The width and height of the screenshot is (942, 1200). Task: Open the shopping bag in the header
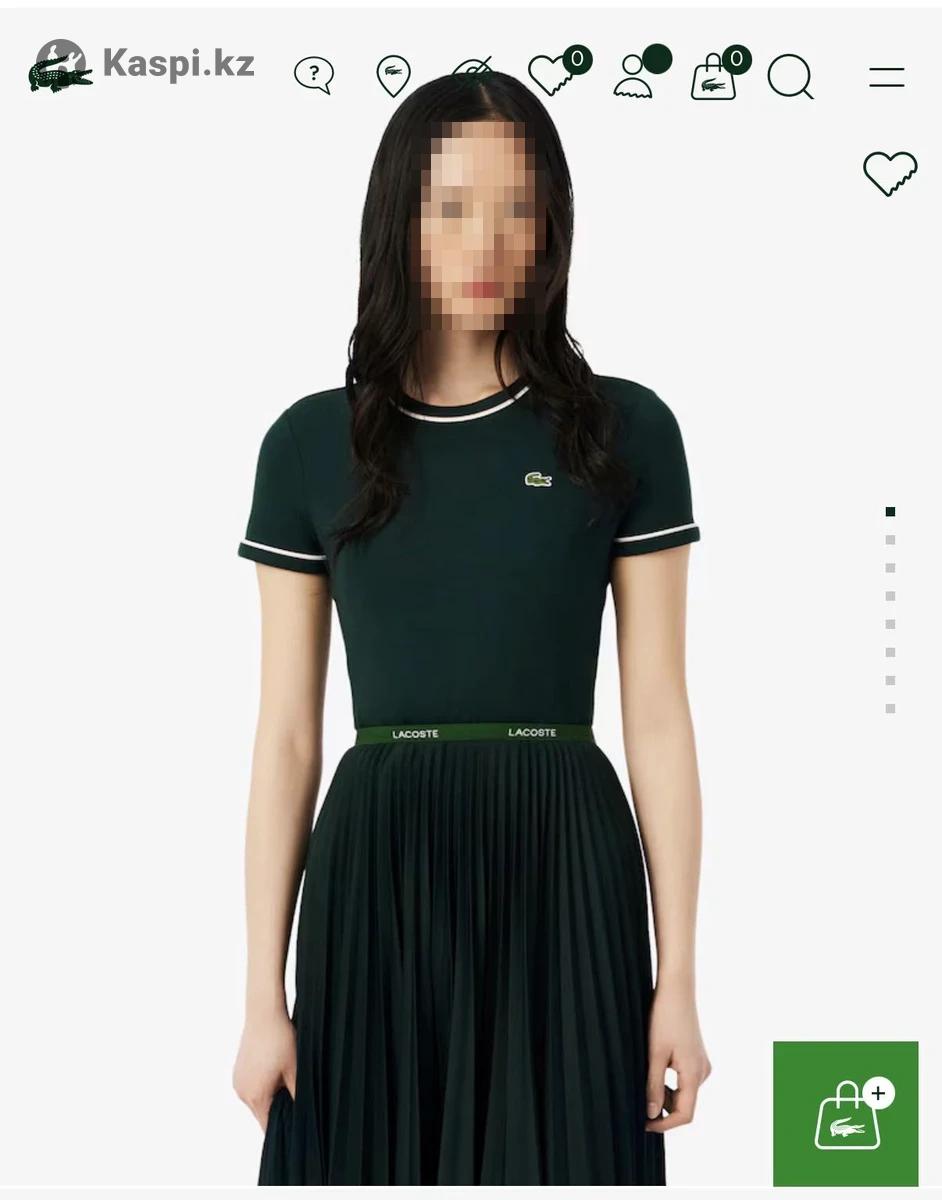pos(714,76)
